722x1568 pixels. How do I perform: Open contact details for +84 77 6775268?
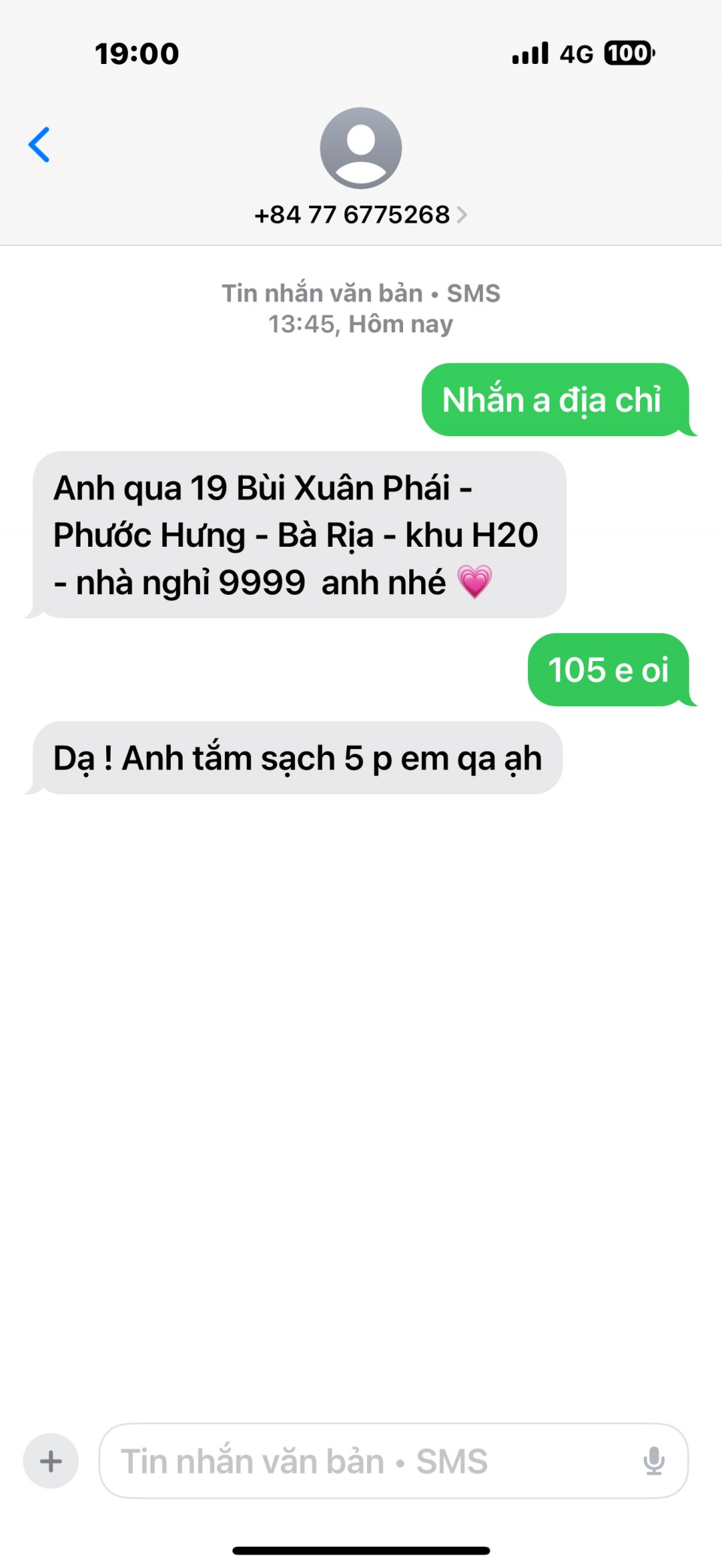pos(360,214)
